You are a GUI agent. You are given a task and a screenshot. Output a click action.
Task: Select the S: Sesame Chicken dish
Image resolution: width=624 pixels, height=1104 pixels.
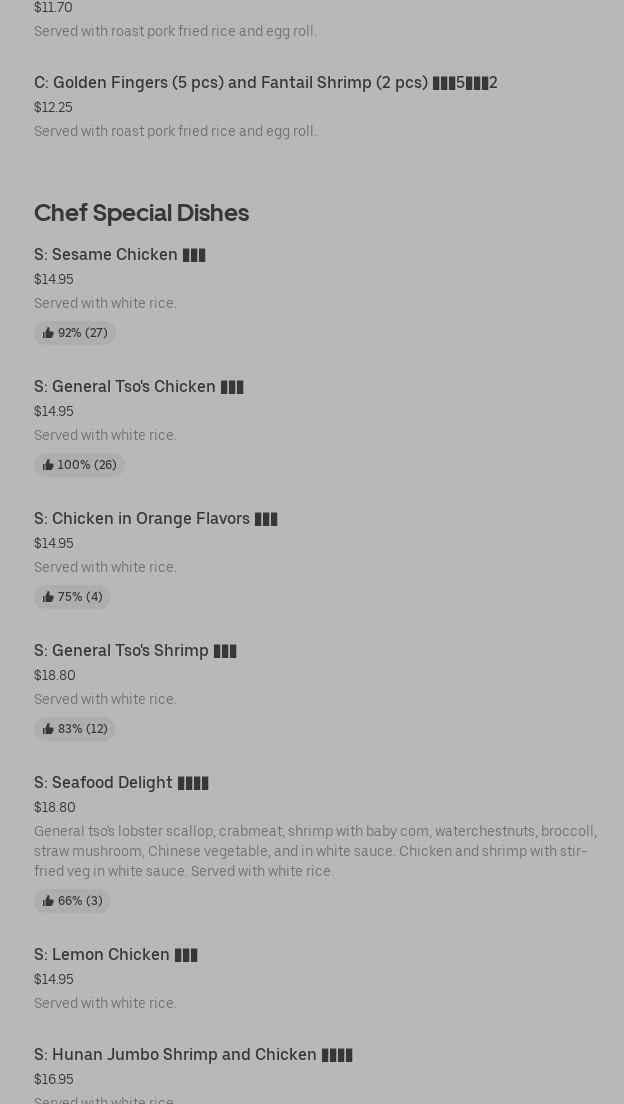point(120,255)
